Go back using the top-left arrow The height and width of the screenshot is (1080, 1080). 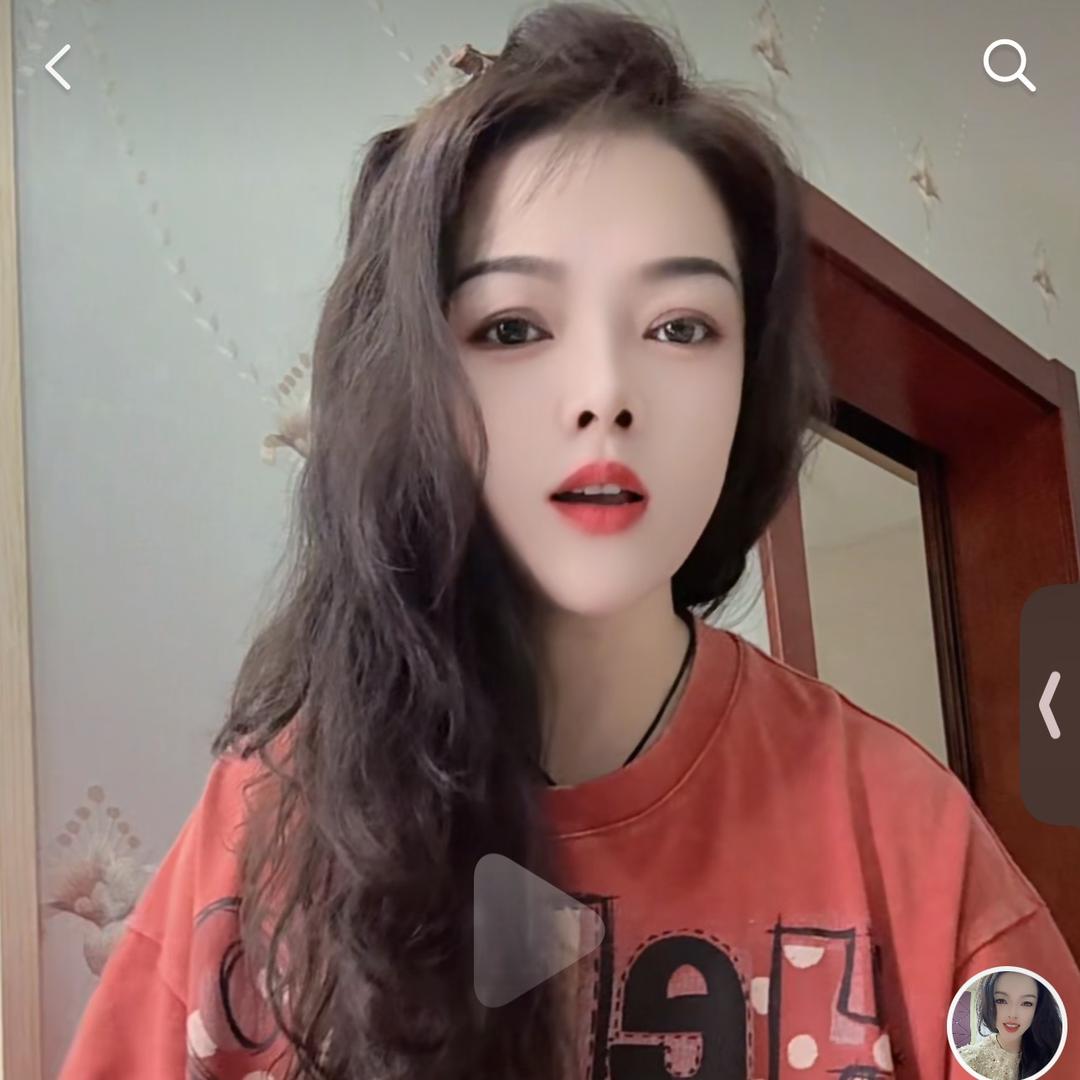coord(58,67)
